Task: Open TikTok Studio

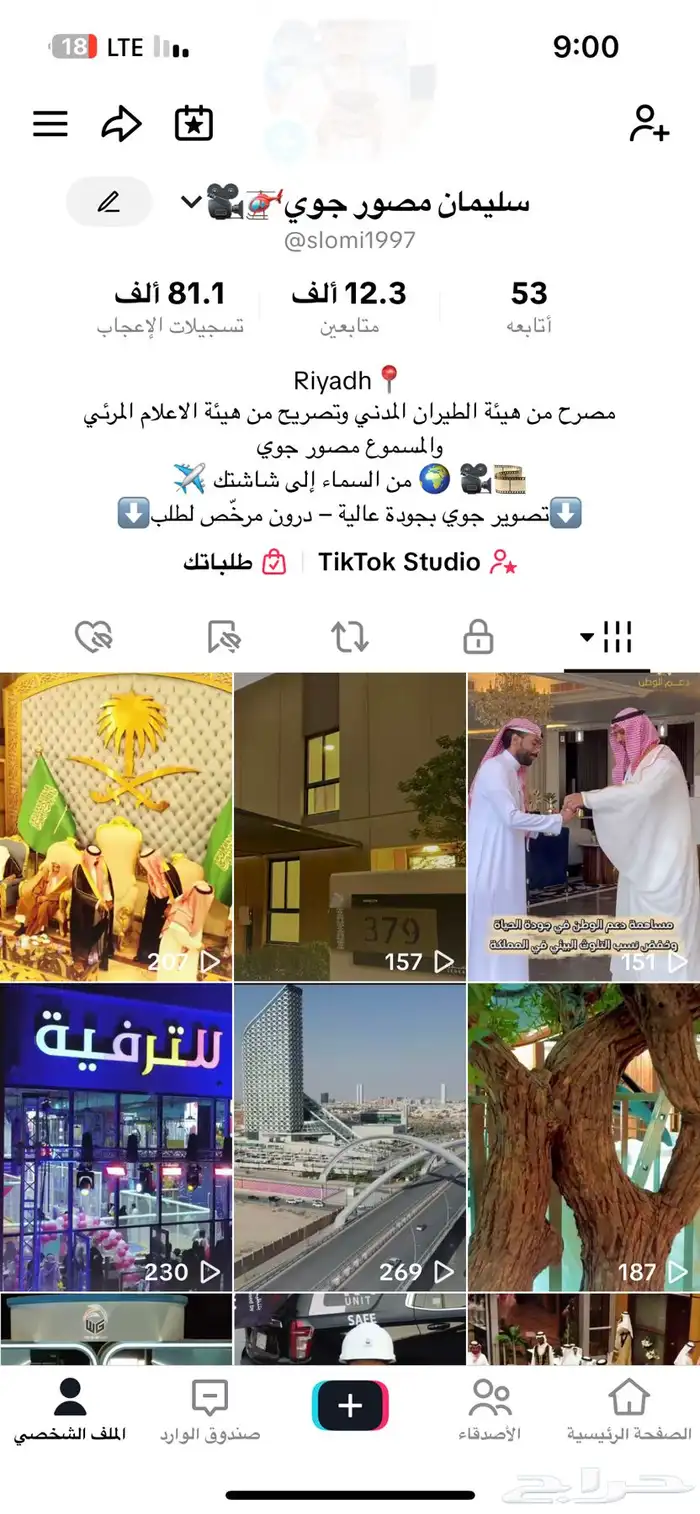Action: tap(416, 562)
